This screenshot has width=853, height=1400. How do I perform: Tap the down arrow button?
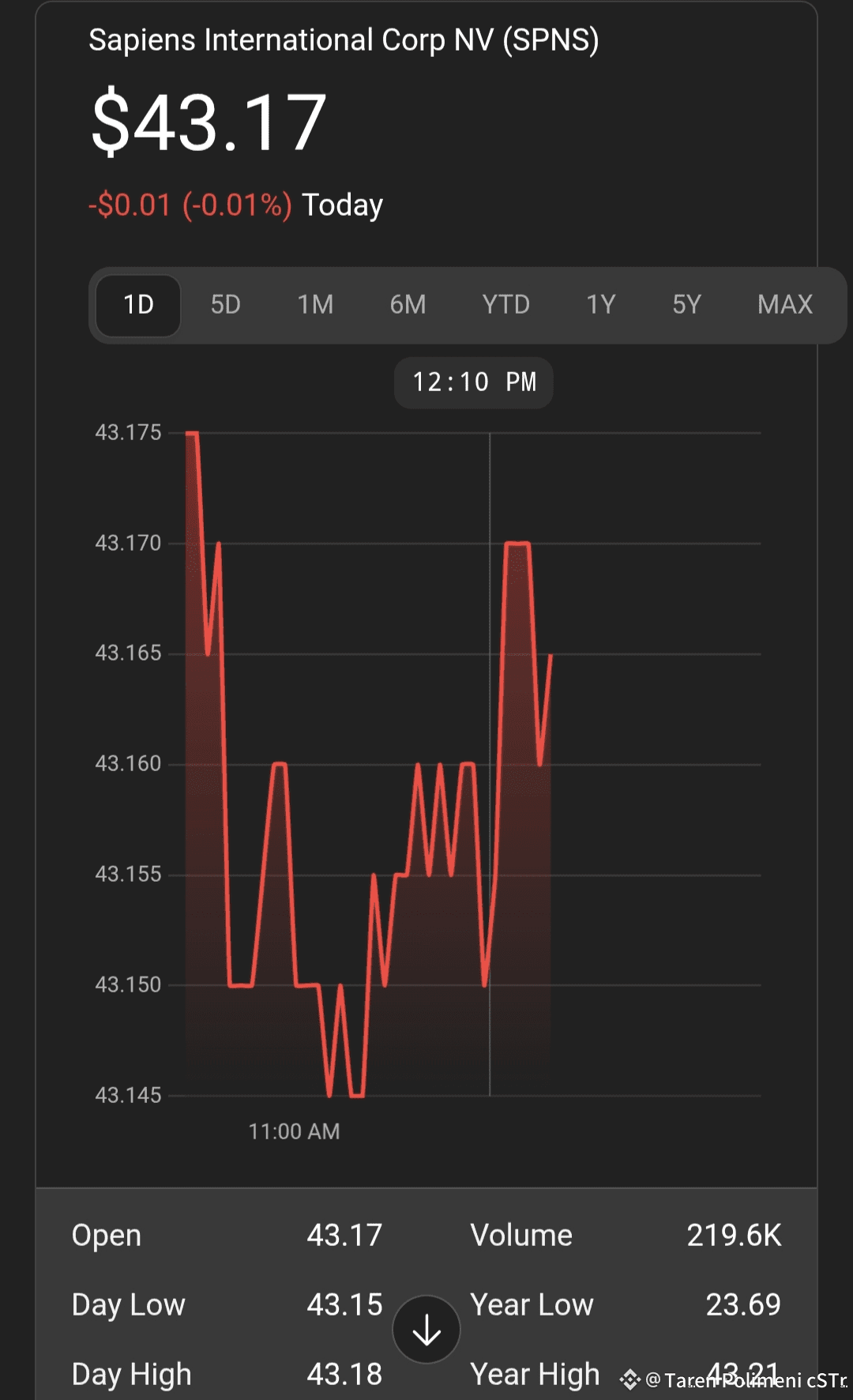point(426,1330)
